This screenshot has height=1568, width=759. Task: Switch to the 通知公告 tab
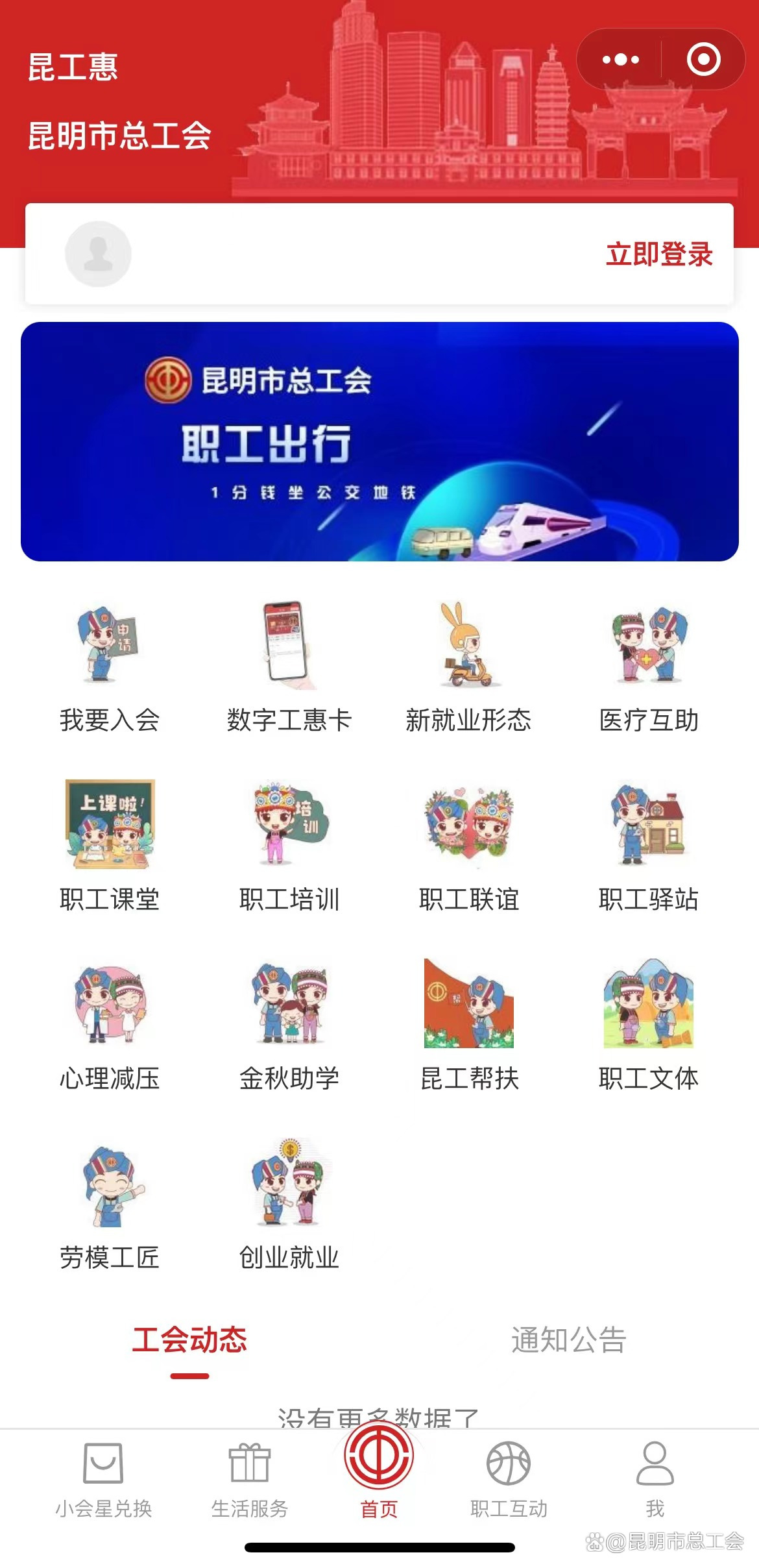tap(568, 1340)
